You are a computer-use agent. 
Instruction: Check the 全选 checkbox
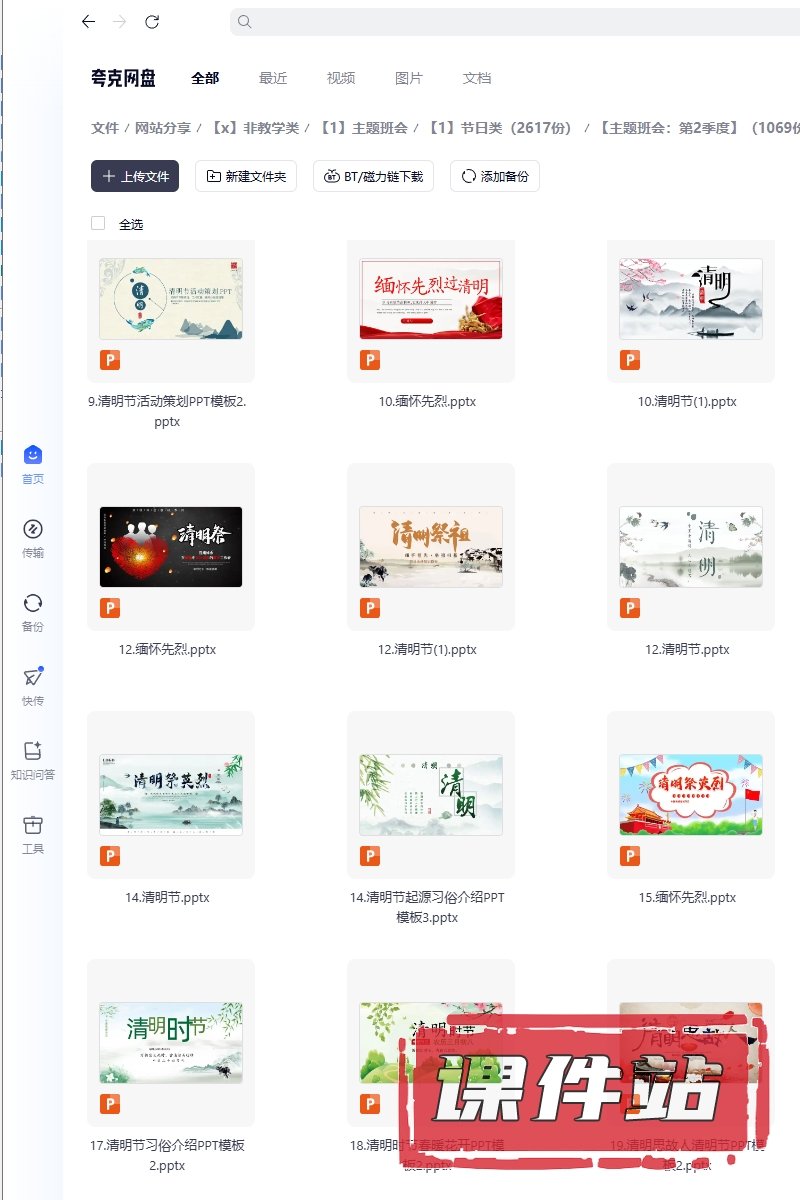tap(98, 223)
